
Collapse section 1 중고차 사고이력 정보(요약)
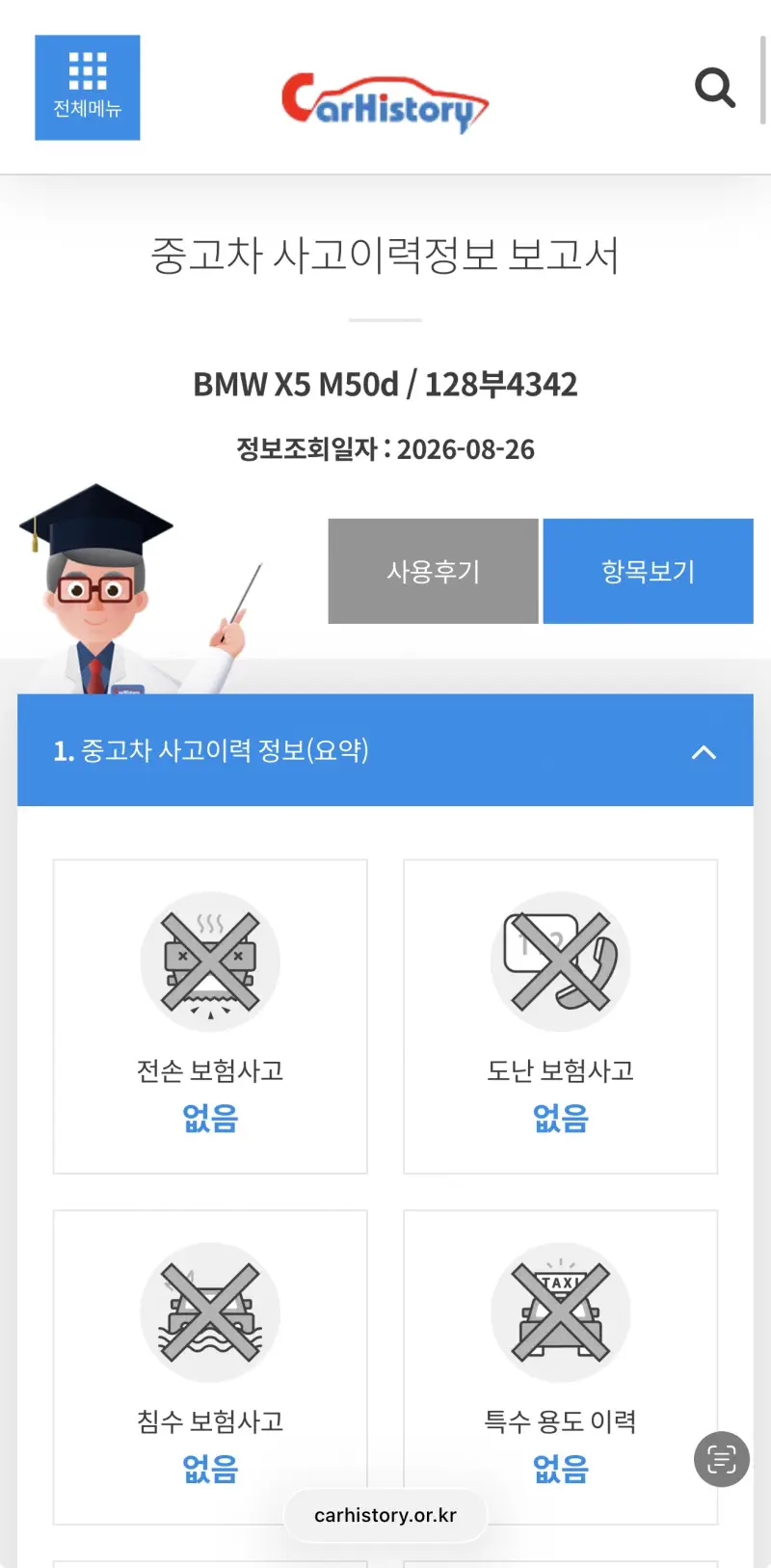[x=385, y=750]
